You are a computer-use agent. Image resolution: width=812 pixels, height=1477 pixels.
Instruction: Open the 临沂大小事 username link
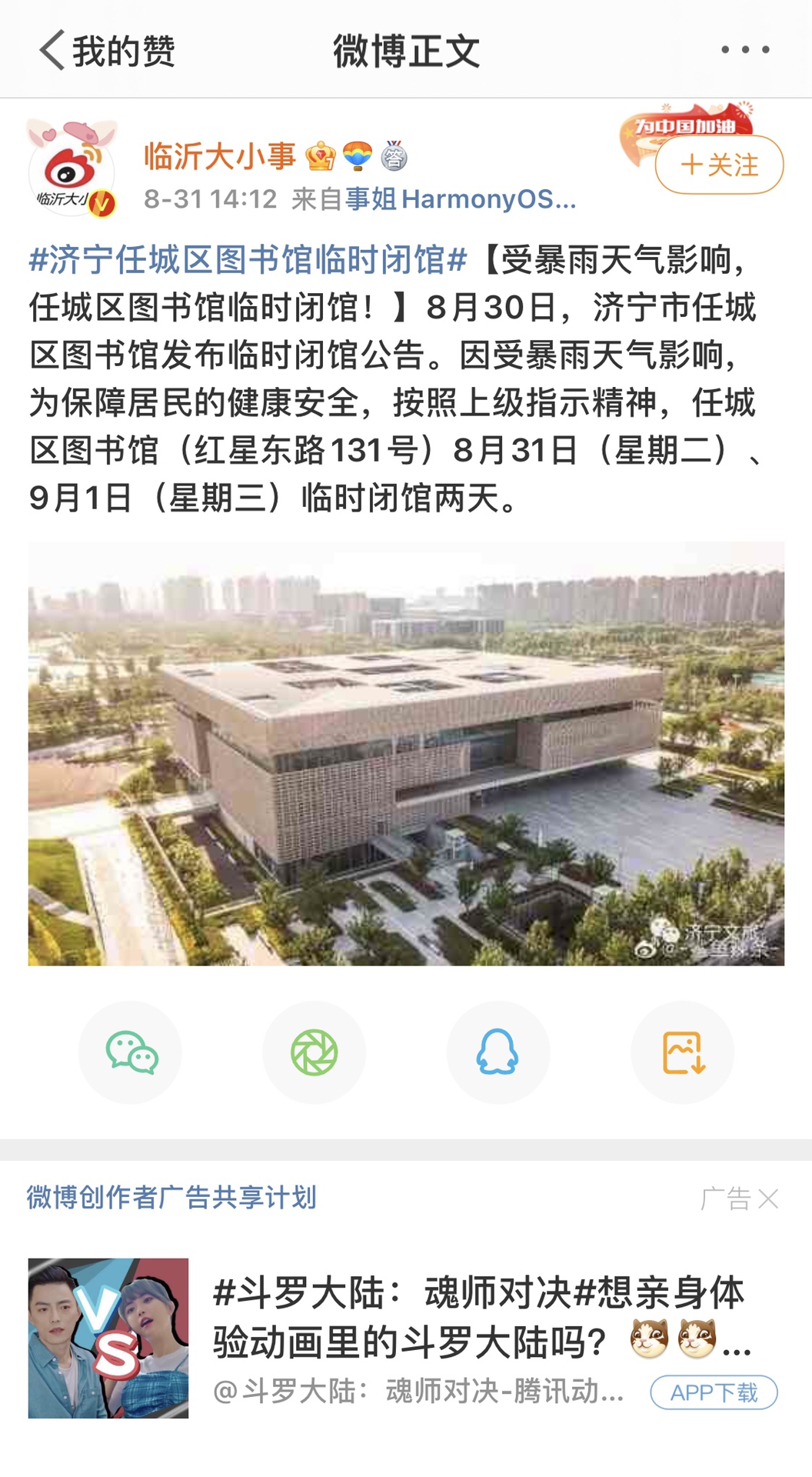click(x=220, y=156)
